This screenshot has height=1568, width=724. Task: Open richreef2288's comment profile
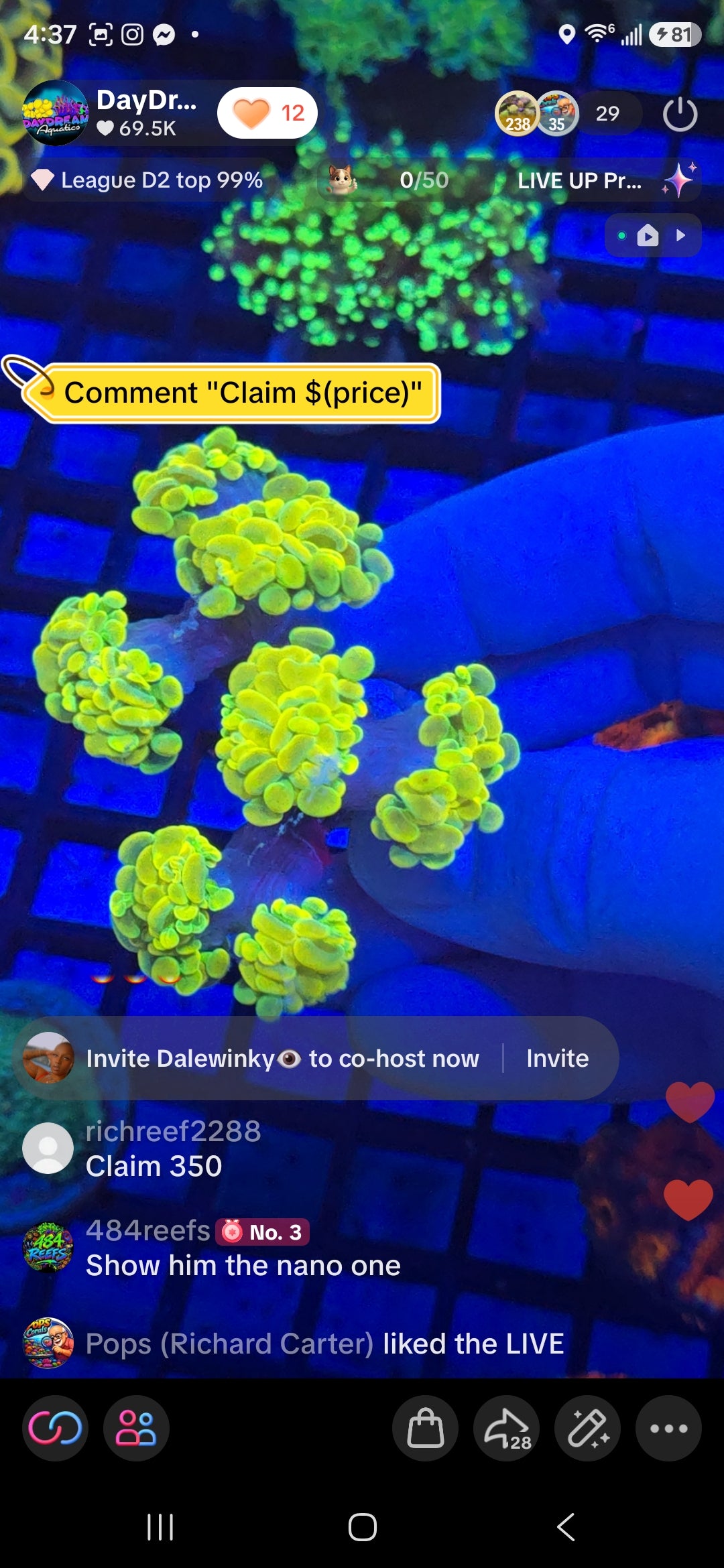tap(48, 1148)
